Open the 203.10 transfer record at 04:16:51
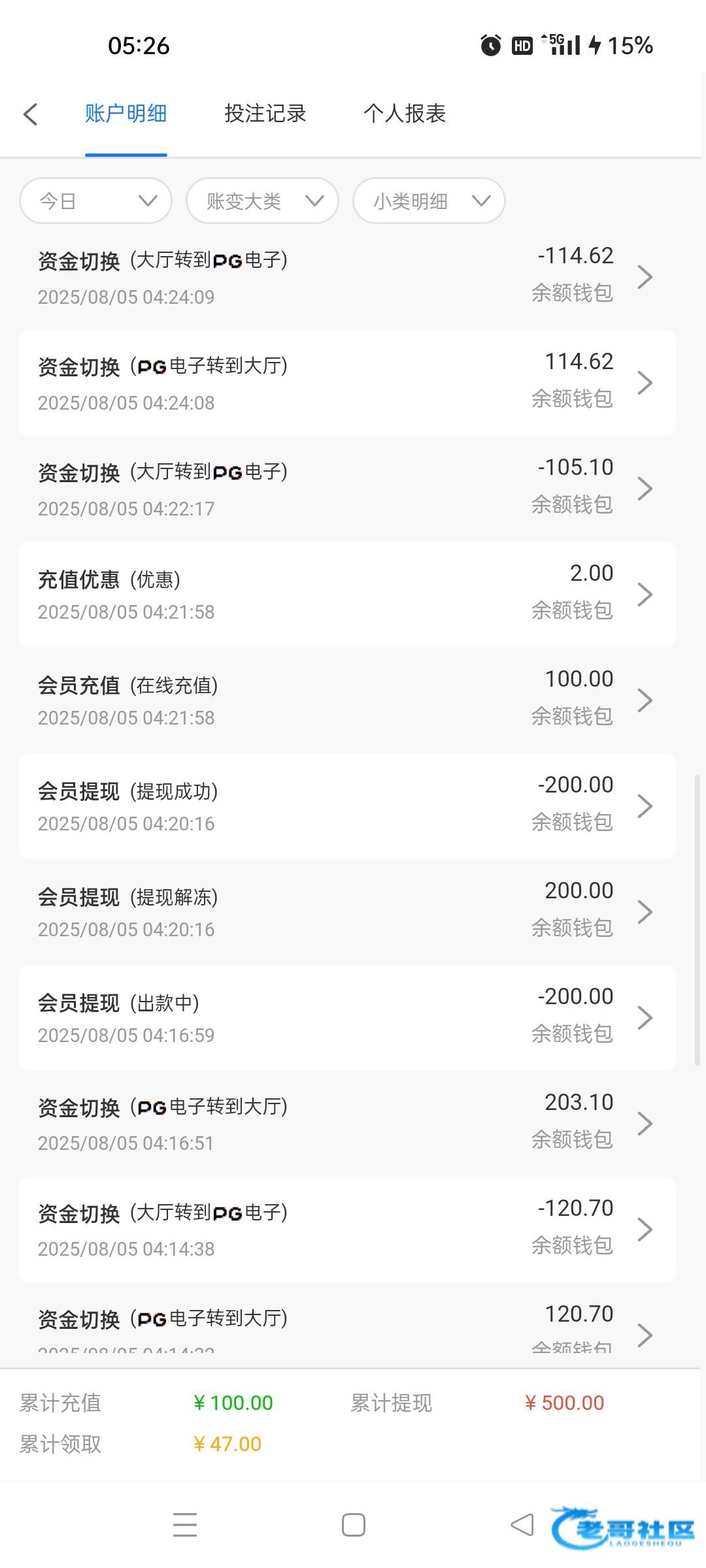 point(347,1124)
